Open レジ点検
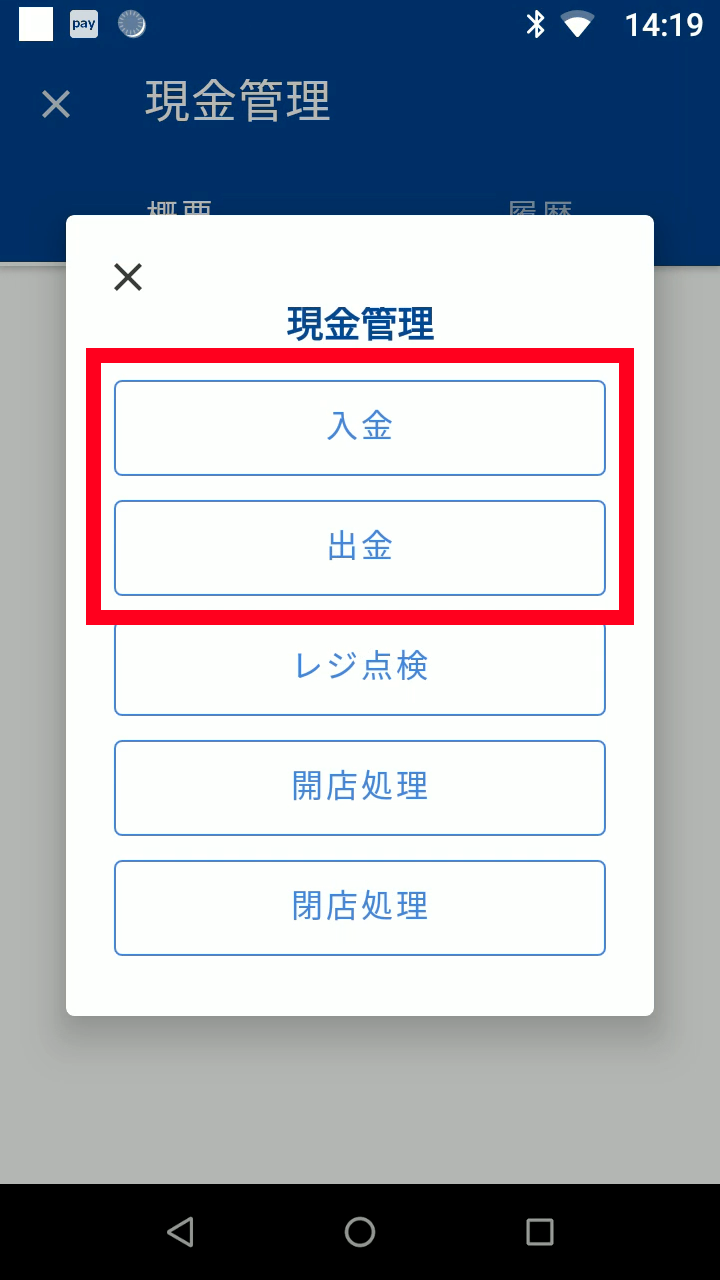This screenshot has height=1280, width=720. tap(360, 667)
